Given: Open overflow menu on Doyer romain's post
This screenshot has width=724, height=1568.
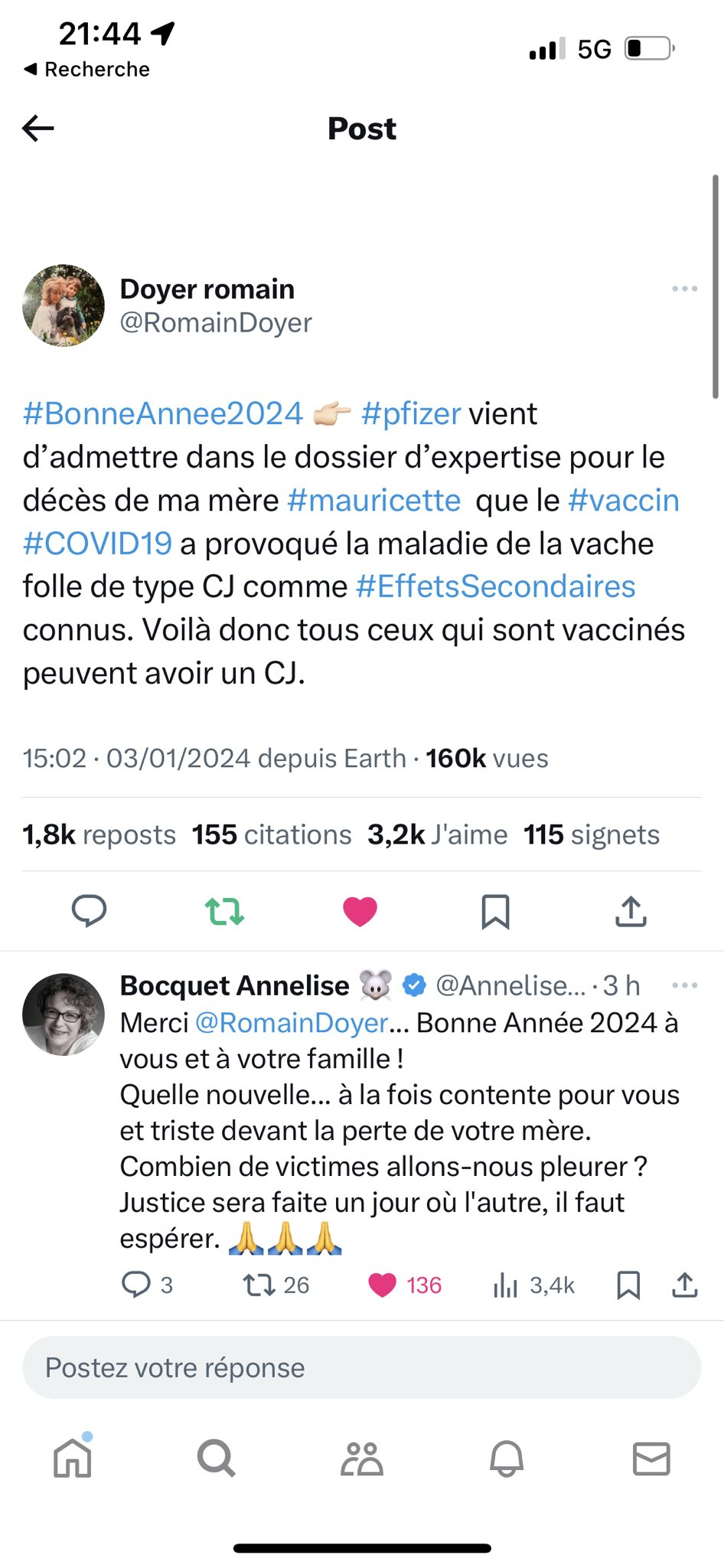Looking at the screenshot, I should (x=684, y=289).
